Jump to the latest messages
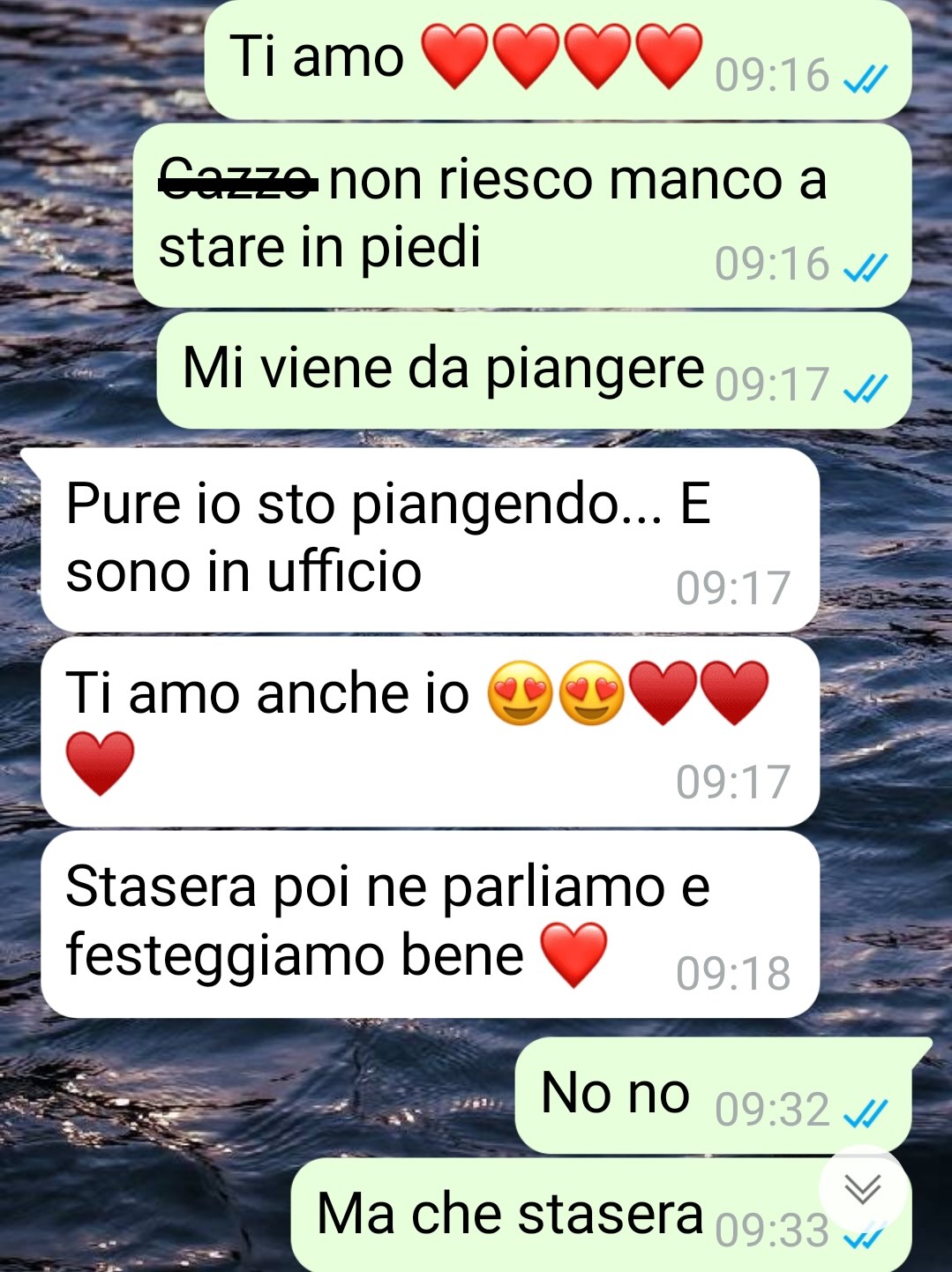Image resolution: width=952 pixels, height=1272 pixels. 862,1188
